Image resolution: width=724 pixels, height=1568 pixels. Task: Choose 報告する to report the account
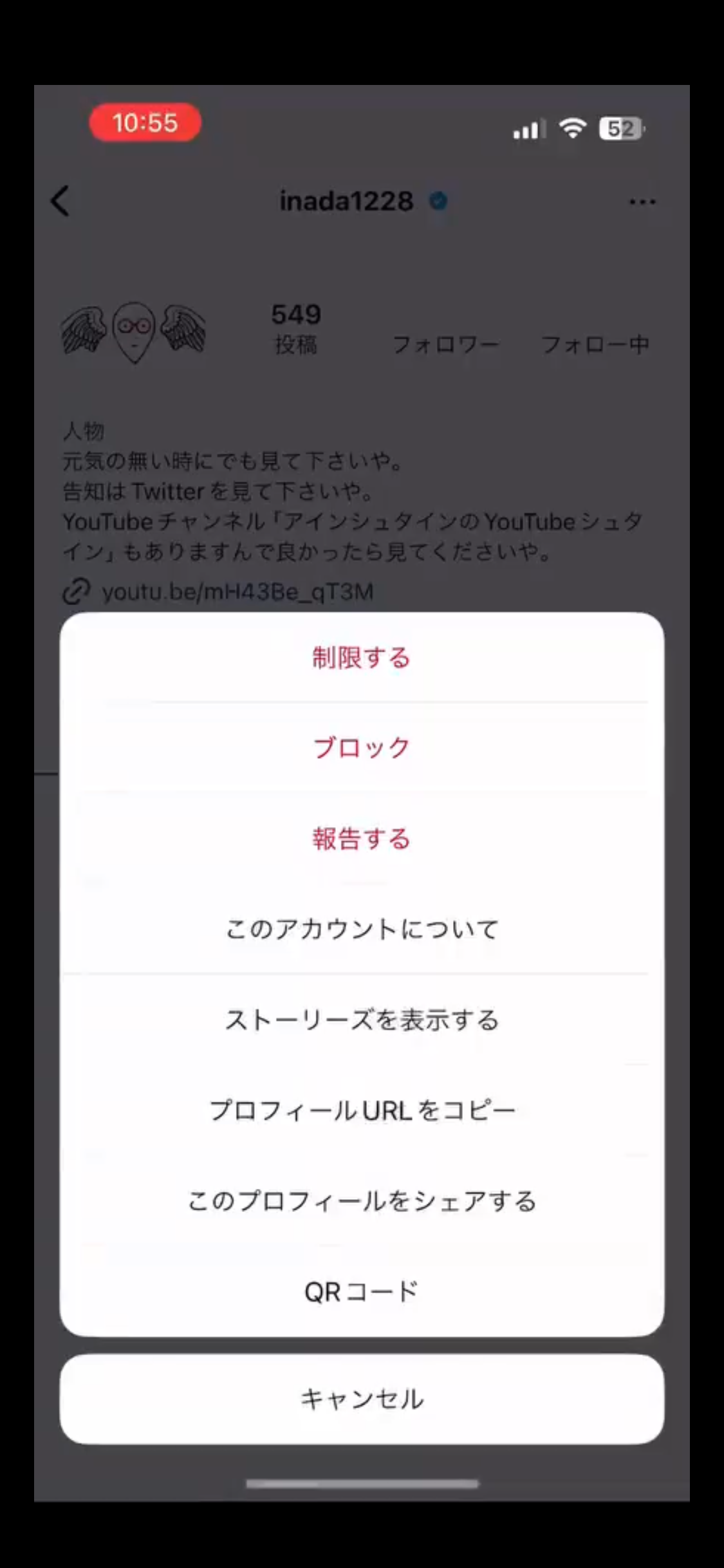pyautogui.click(x=361, y=839)
